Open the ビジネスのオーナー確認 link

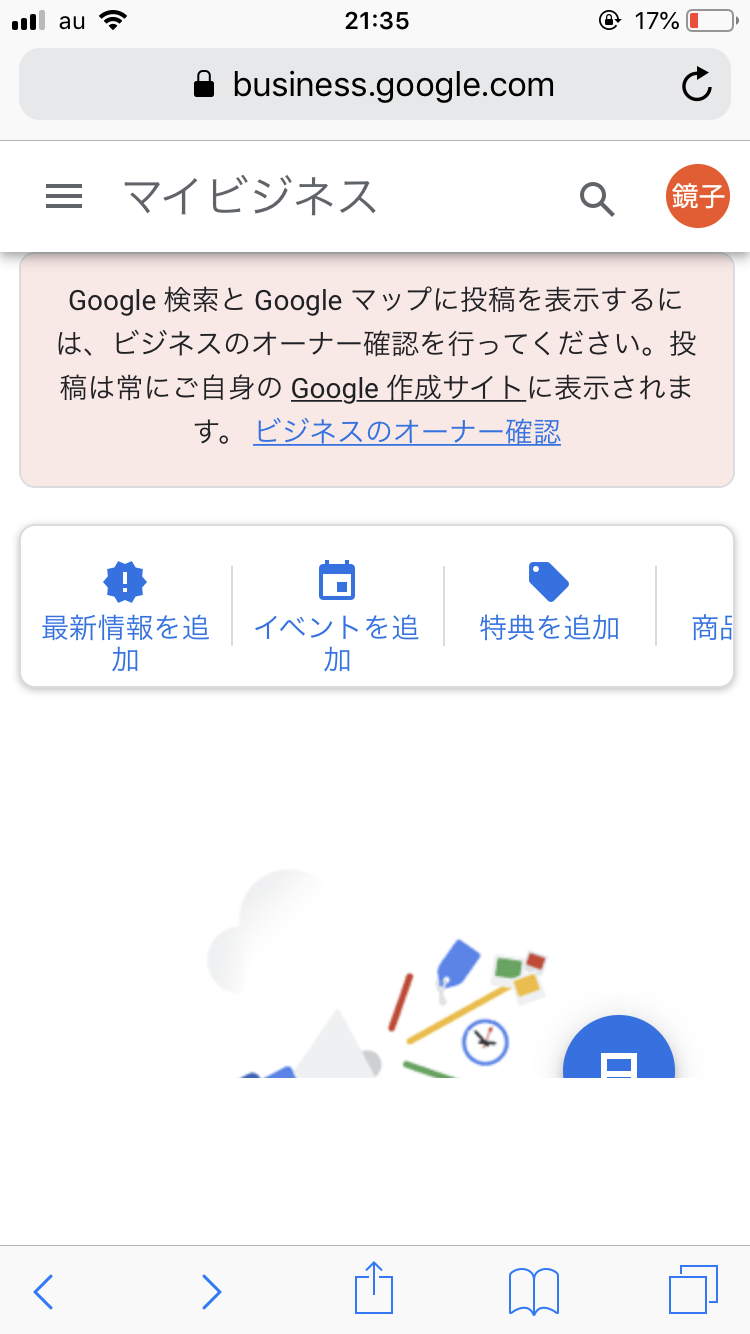pos(407,432)
